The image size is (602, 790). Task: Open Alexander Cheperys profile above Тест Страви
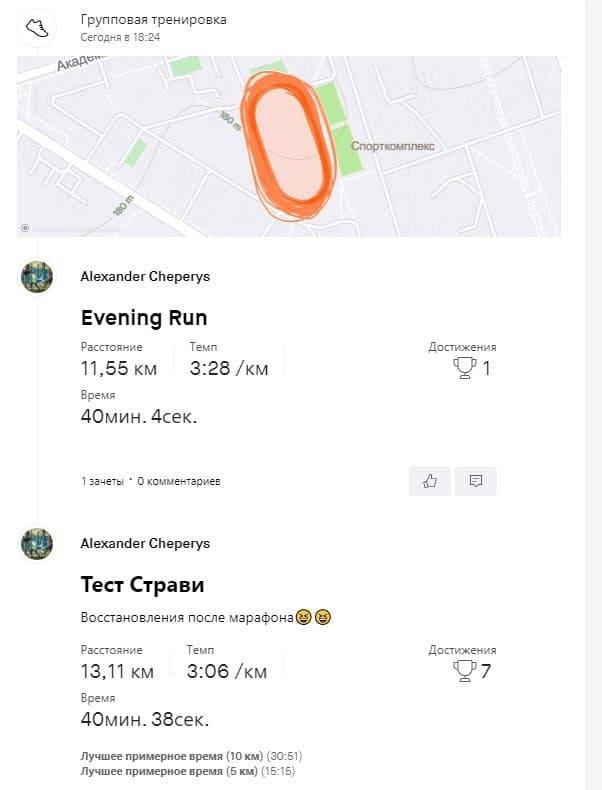(145, 543)
